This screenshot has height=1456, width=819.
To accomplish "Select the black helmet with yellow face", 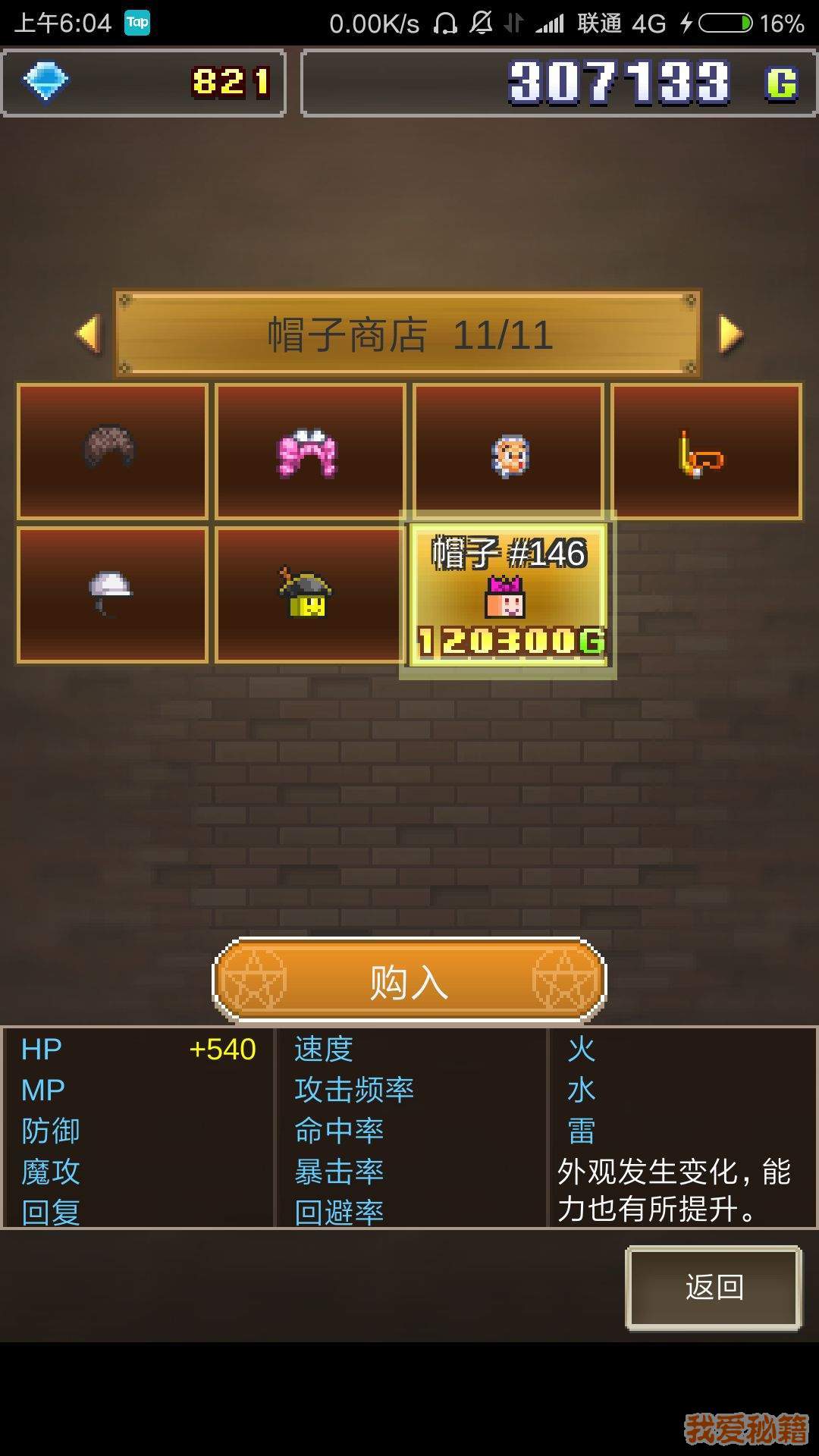I will 310,595.
